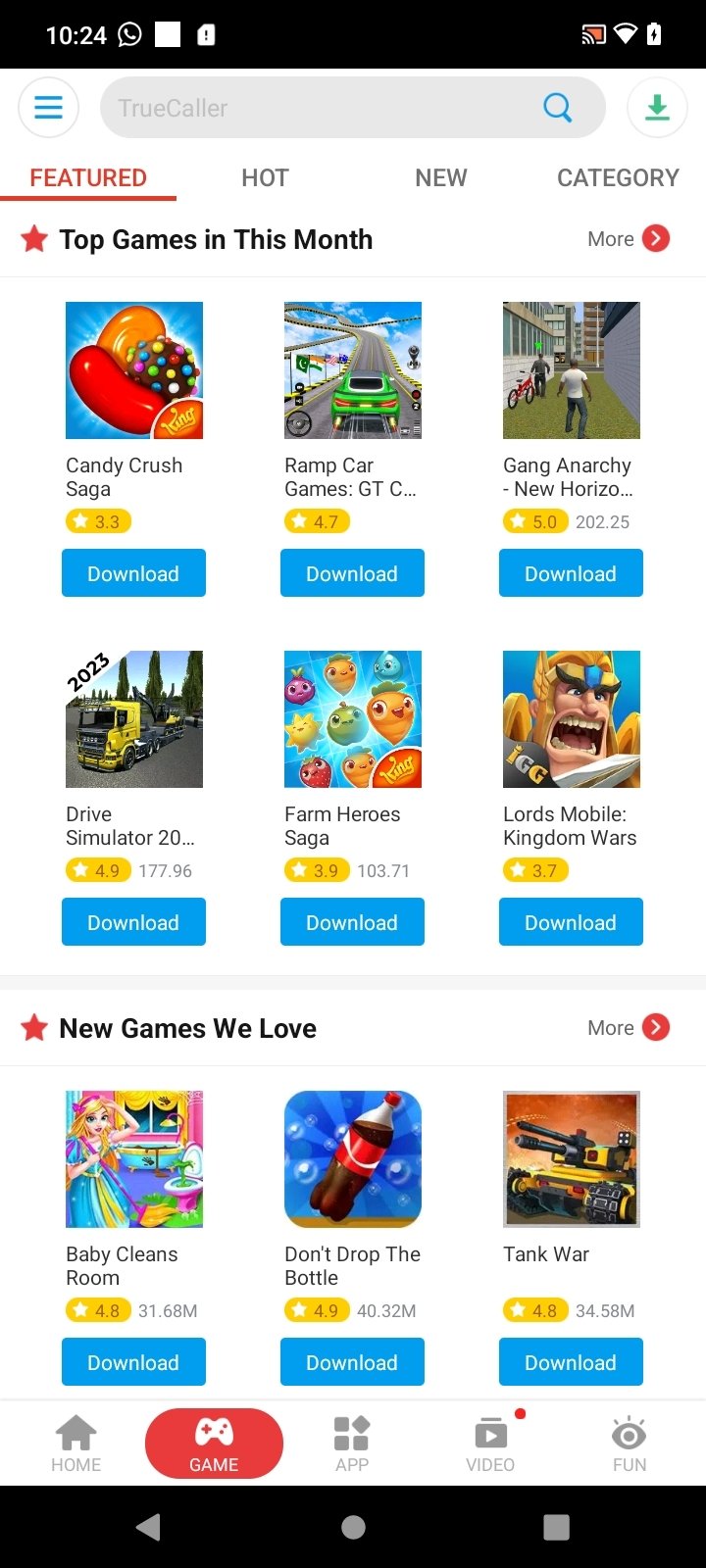Tap the 4.8 rating badge on Tank War
This screenshot has height=1568, width=706.
tap(535, 1309)
